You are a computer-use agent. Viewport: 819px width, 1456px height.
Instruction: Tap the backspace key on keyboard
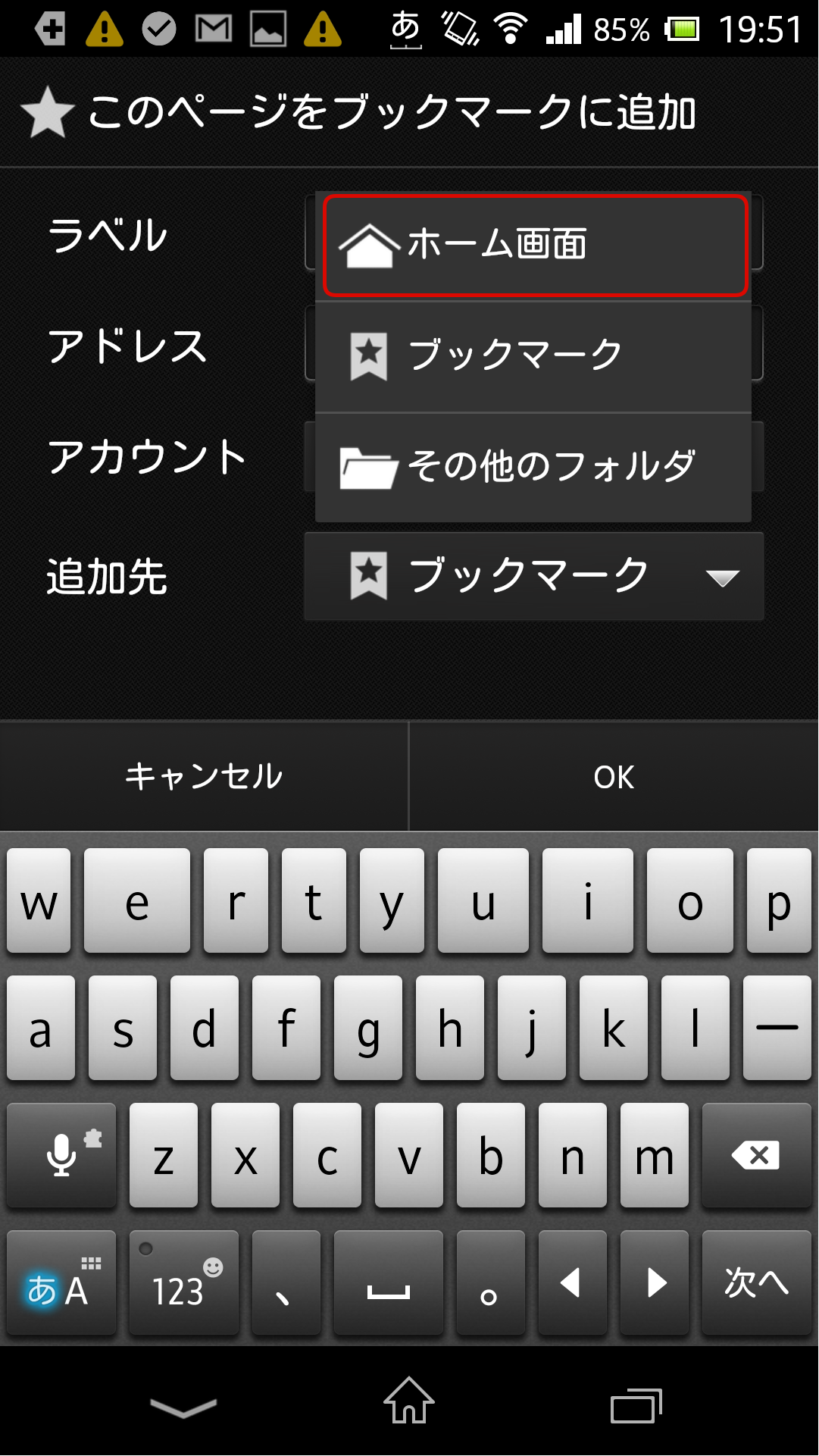(755, 1155)
